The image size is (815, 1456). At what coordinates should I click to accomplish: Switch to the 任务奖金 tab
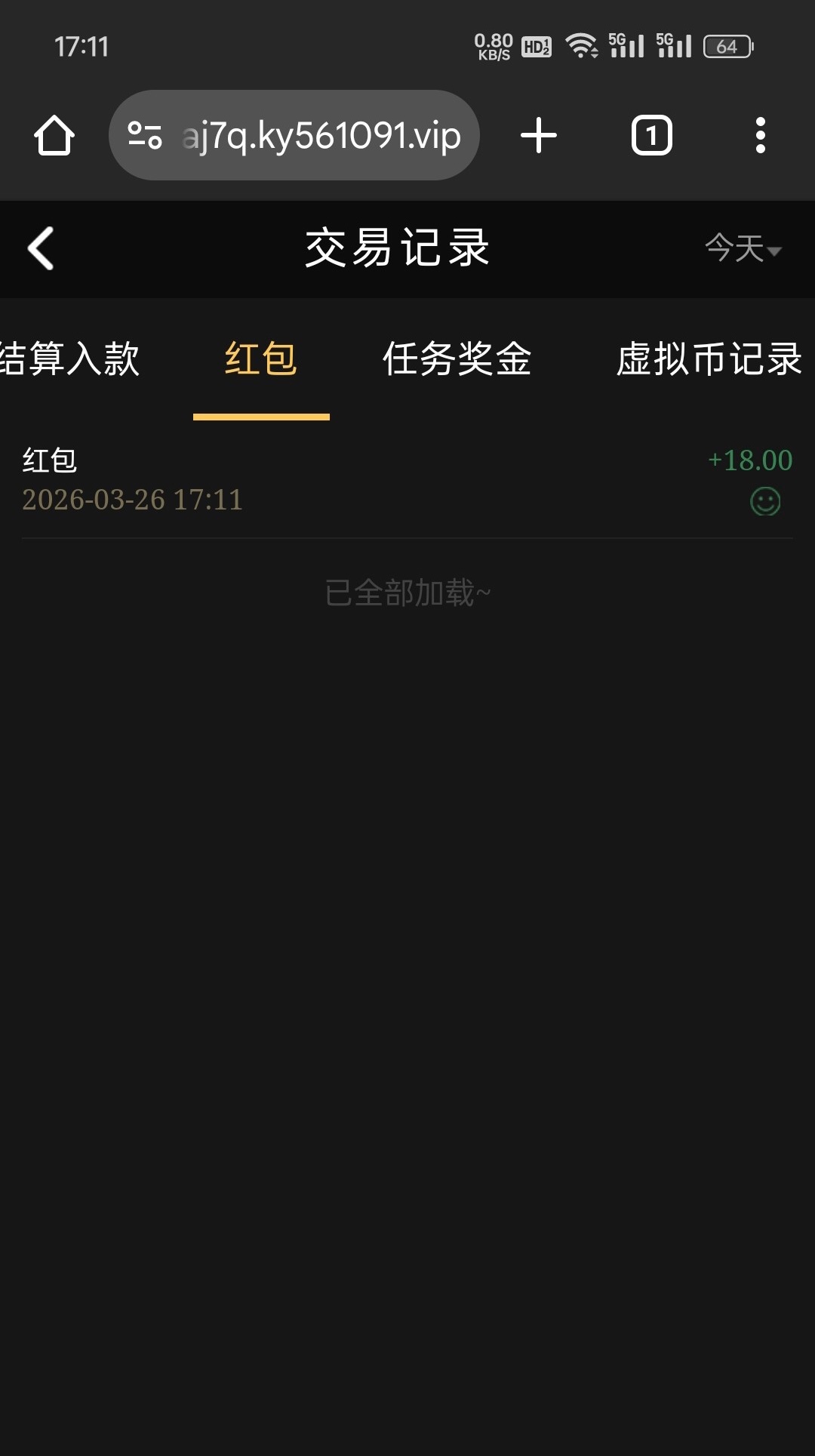point(457,359)
